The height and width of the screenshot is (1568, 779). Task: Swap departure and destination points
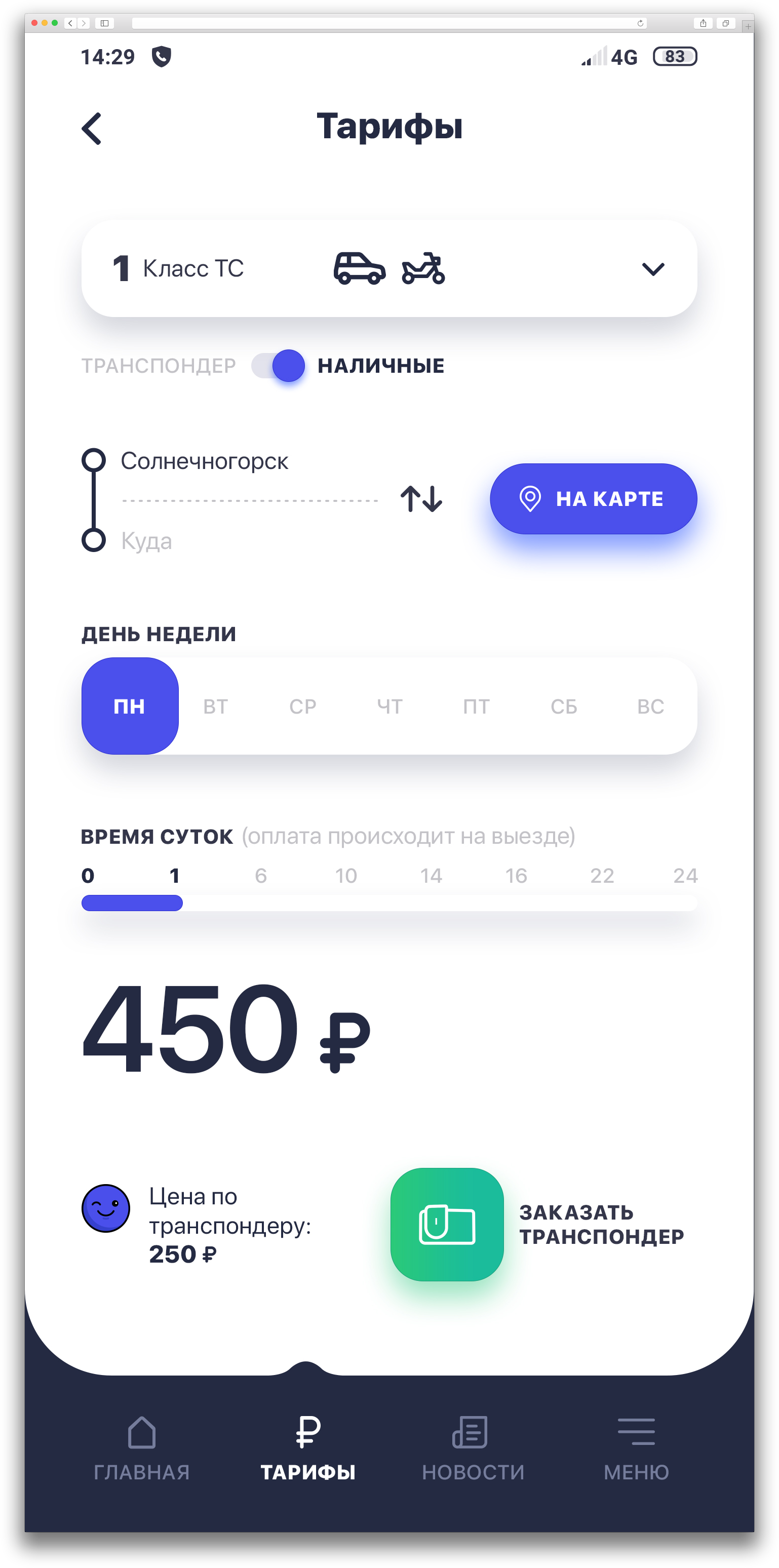click(x=421, y=499)
